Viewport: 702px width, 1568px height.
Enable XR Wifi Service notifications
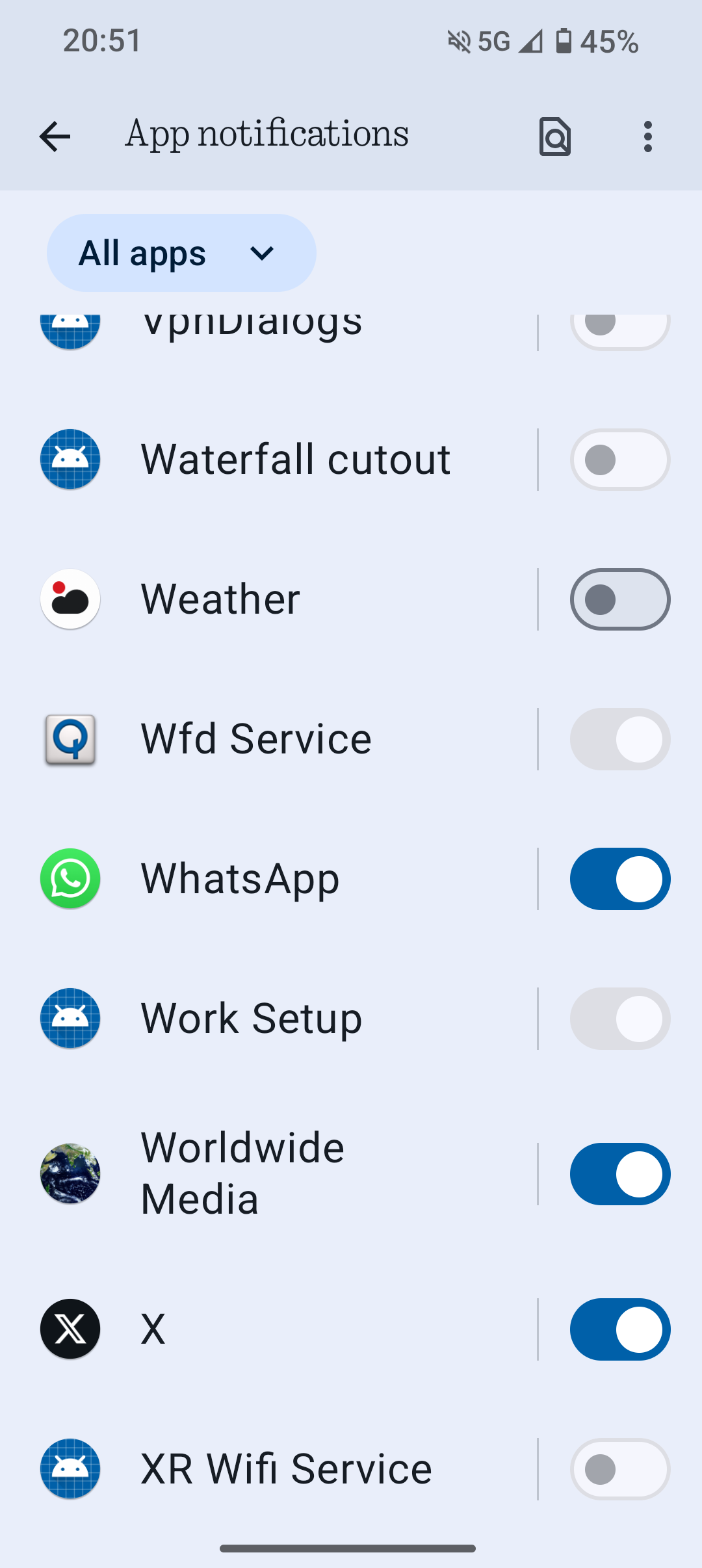pos(620,1469)
